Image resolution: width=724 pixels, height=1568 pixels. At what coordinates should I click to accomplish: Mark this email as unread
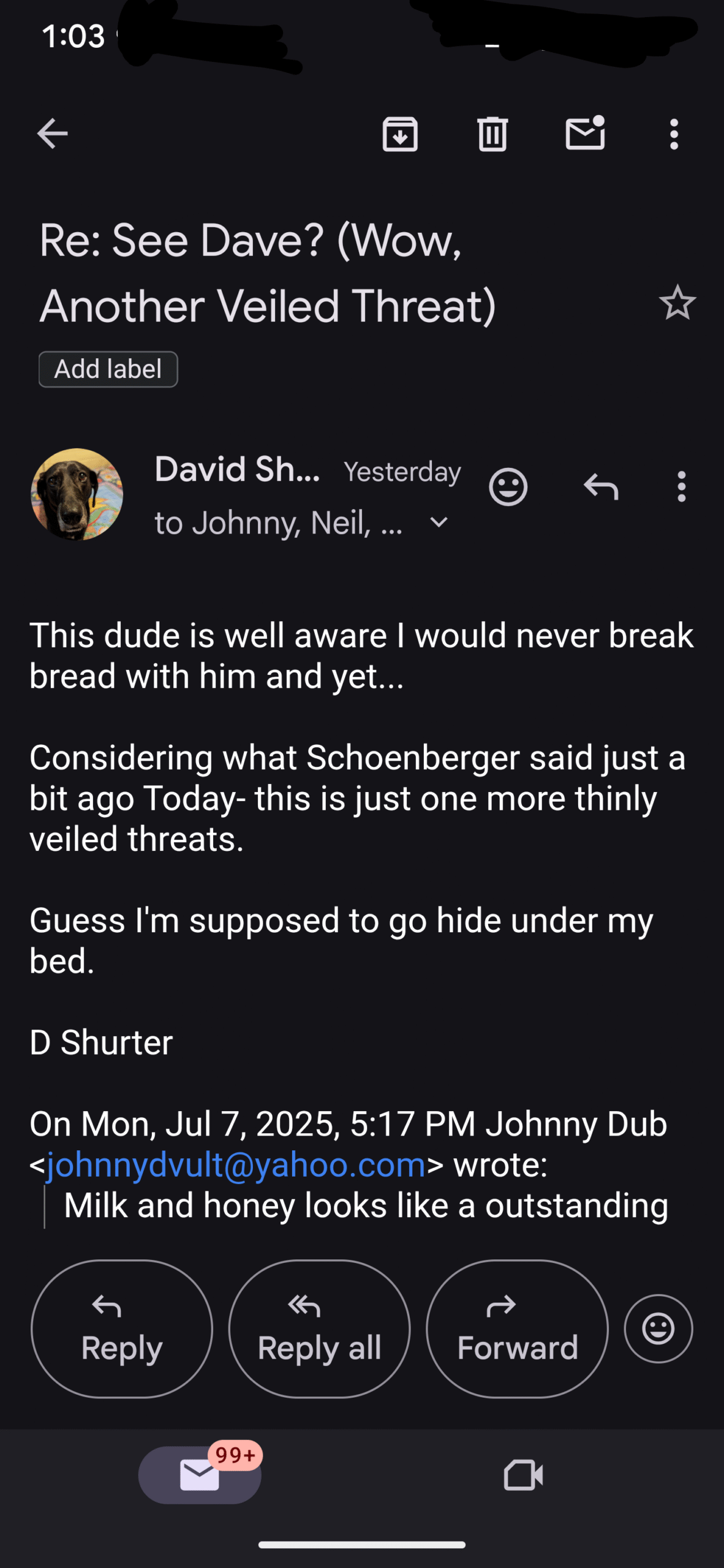tap(585, 132)
